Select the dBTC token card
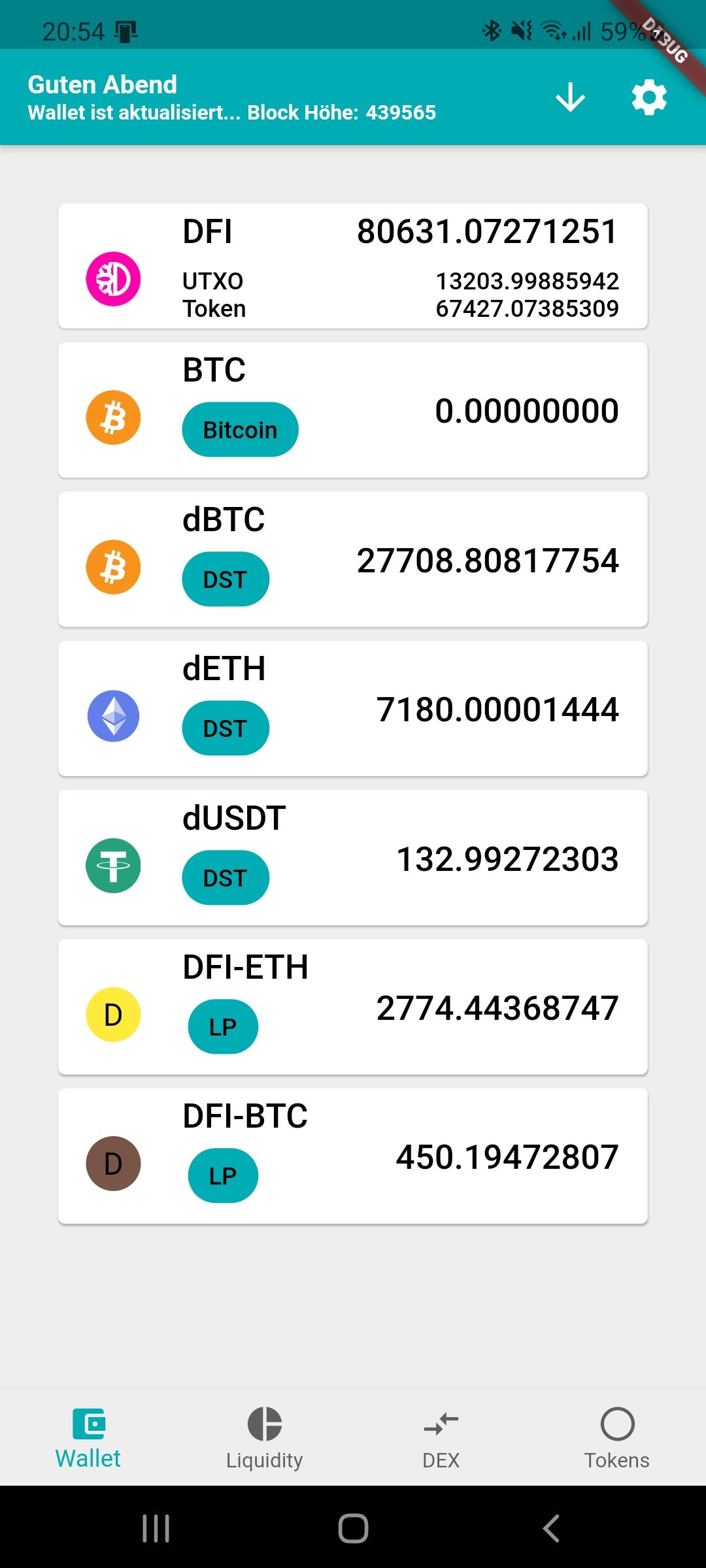 click(x=353, y=559)
